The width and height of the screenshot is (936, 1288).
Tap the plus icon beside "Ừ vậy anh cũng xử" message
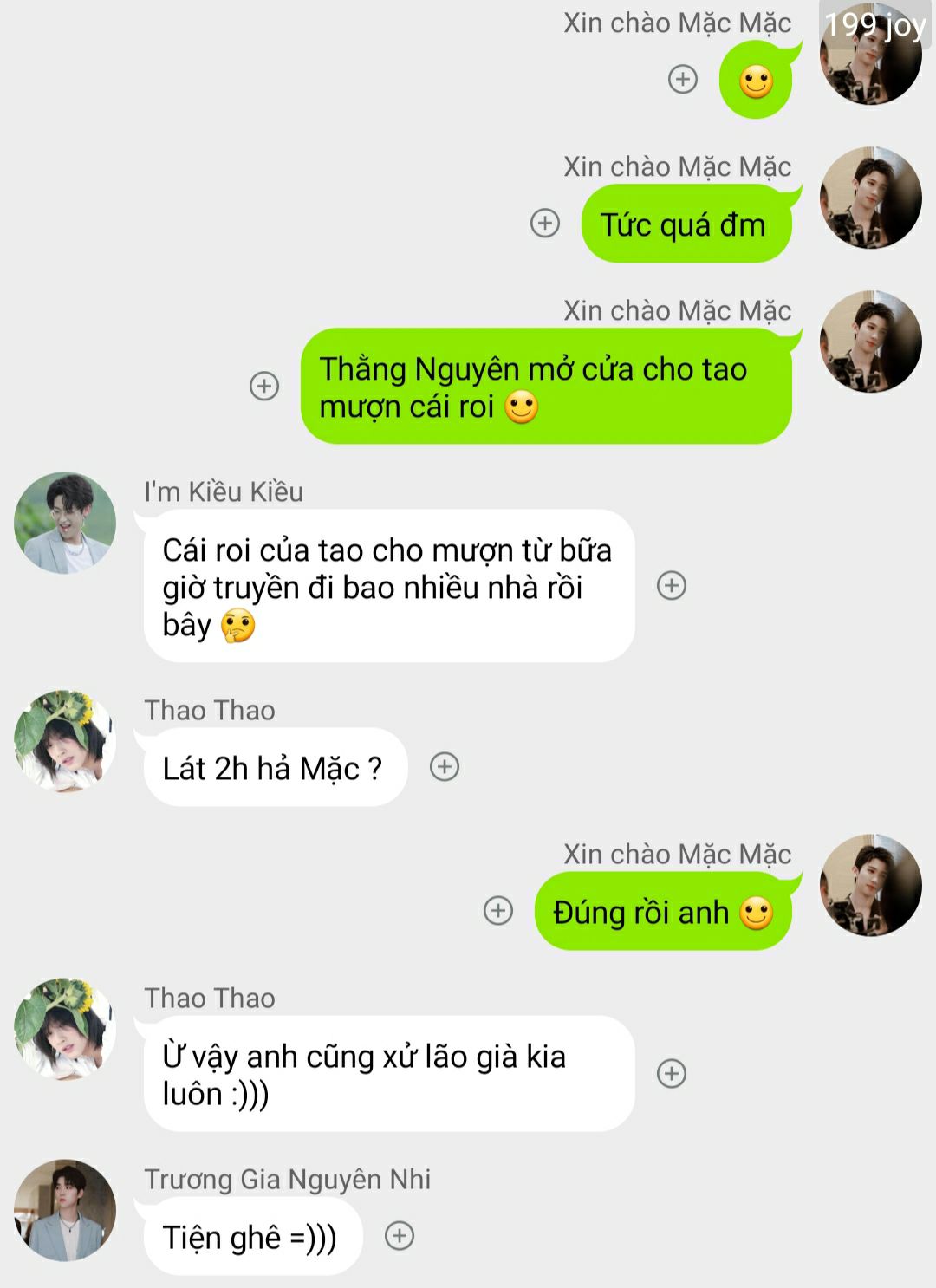click(672, 1074)
